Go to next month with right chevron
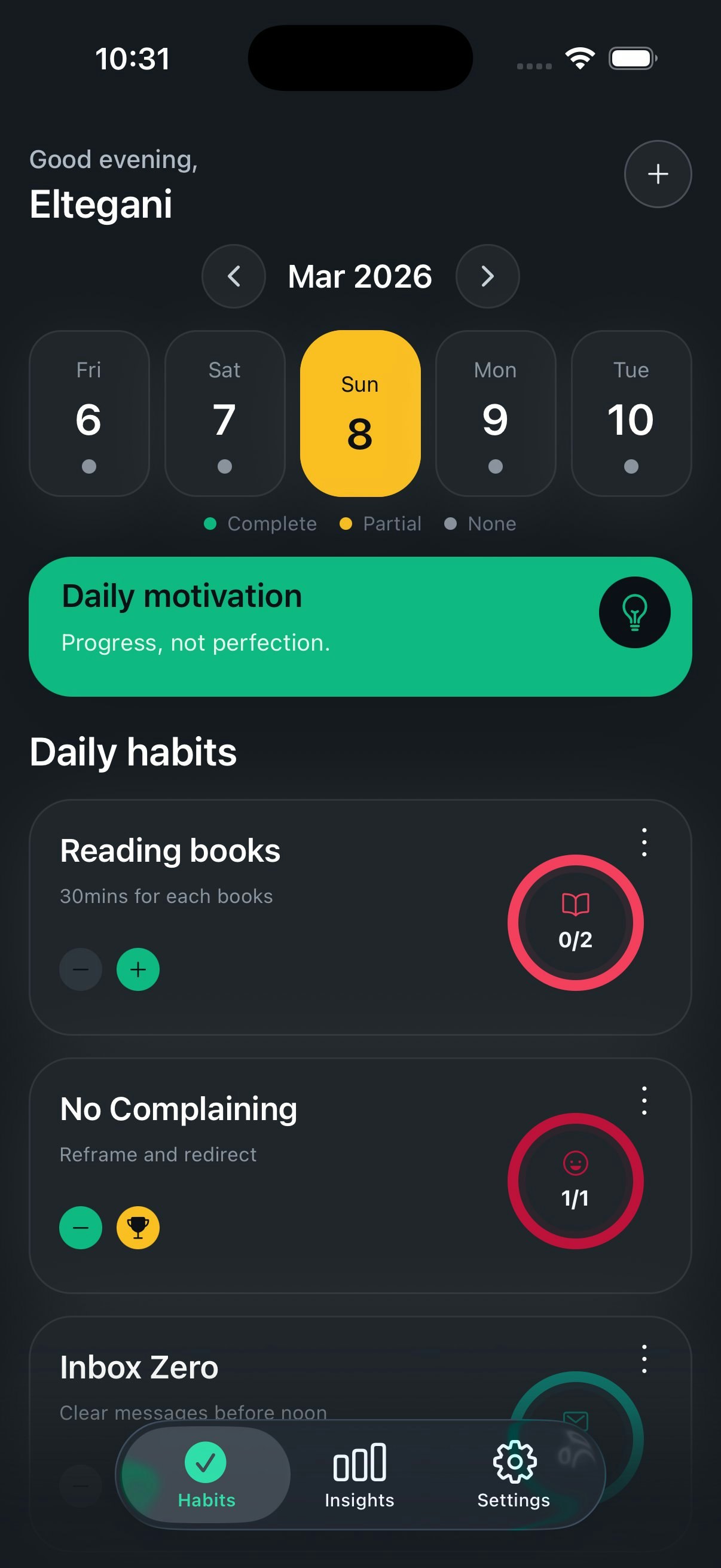This screenshot has width=721, height=1568. 487,276
